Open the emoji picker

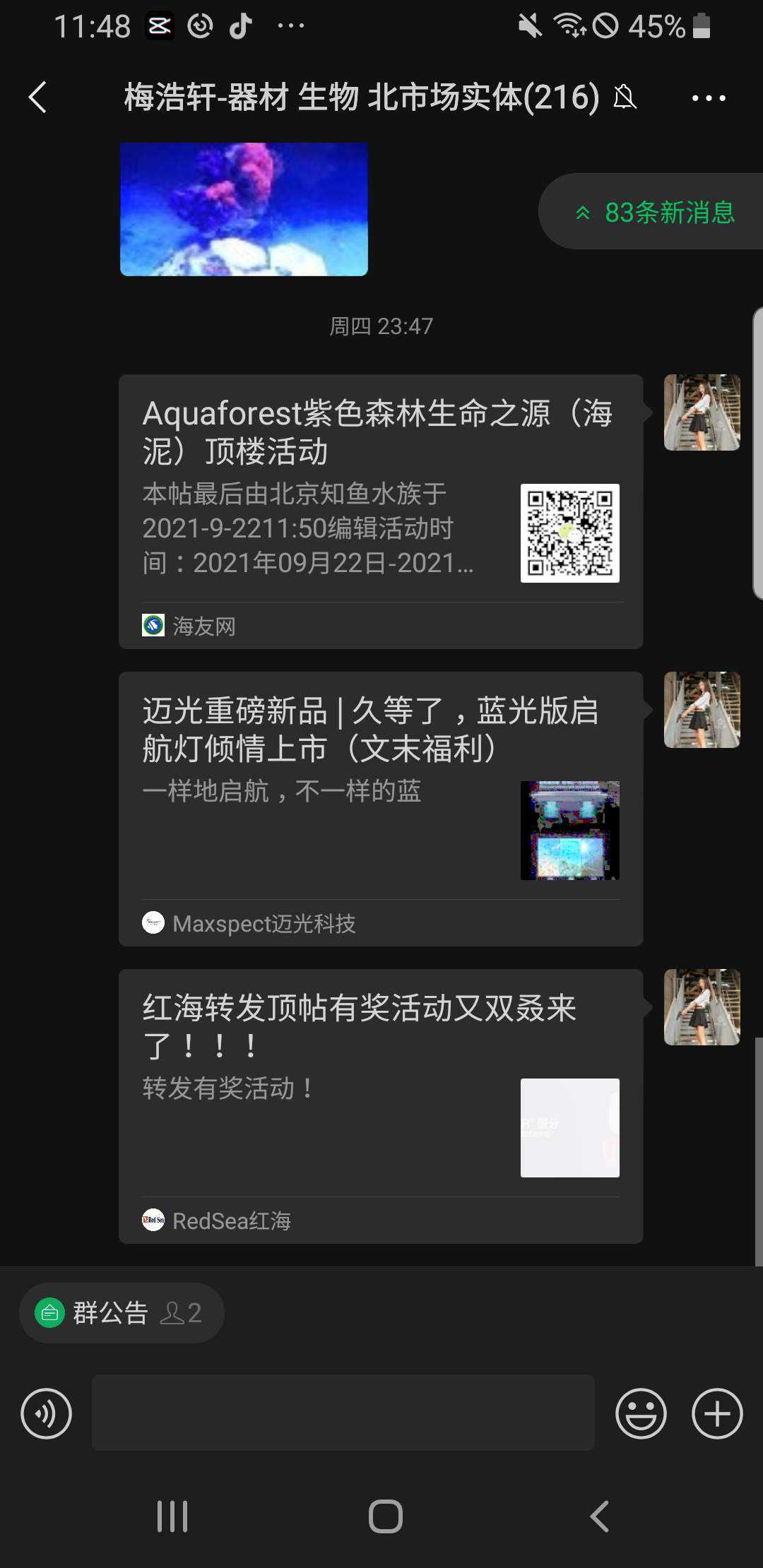click(641, 1413)
